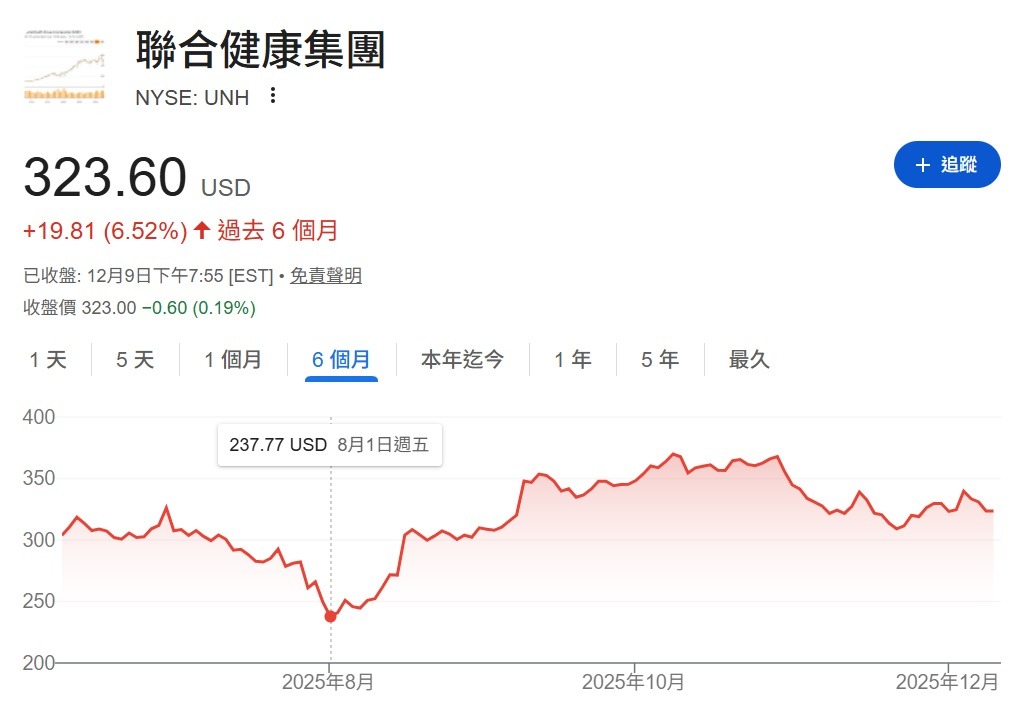Screen dimensions: 1016x708
Task: Tap the 追蹤 follow button
Action: (946, 165)
